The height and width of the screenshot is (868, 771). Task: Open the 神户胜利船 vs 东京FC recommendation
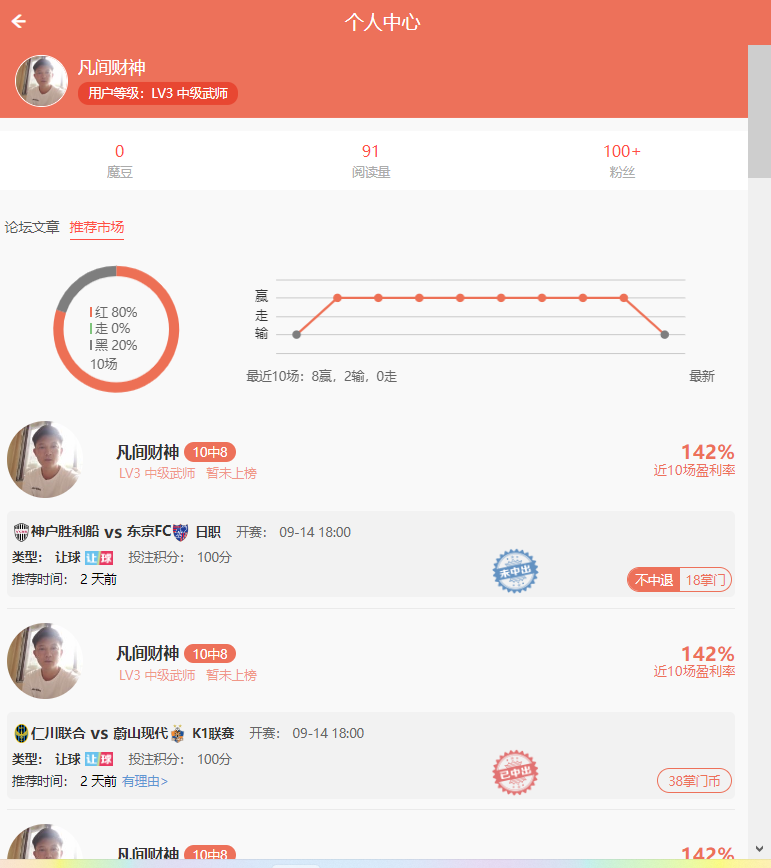coord(100,532)
